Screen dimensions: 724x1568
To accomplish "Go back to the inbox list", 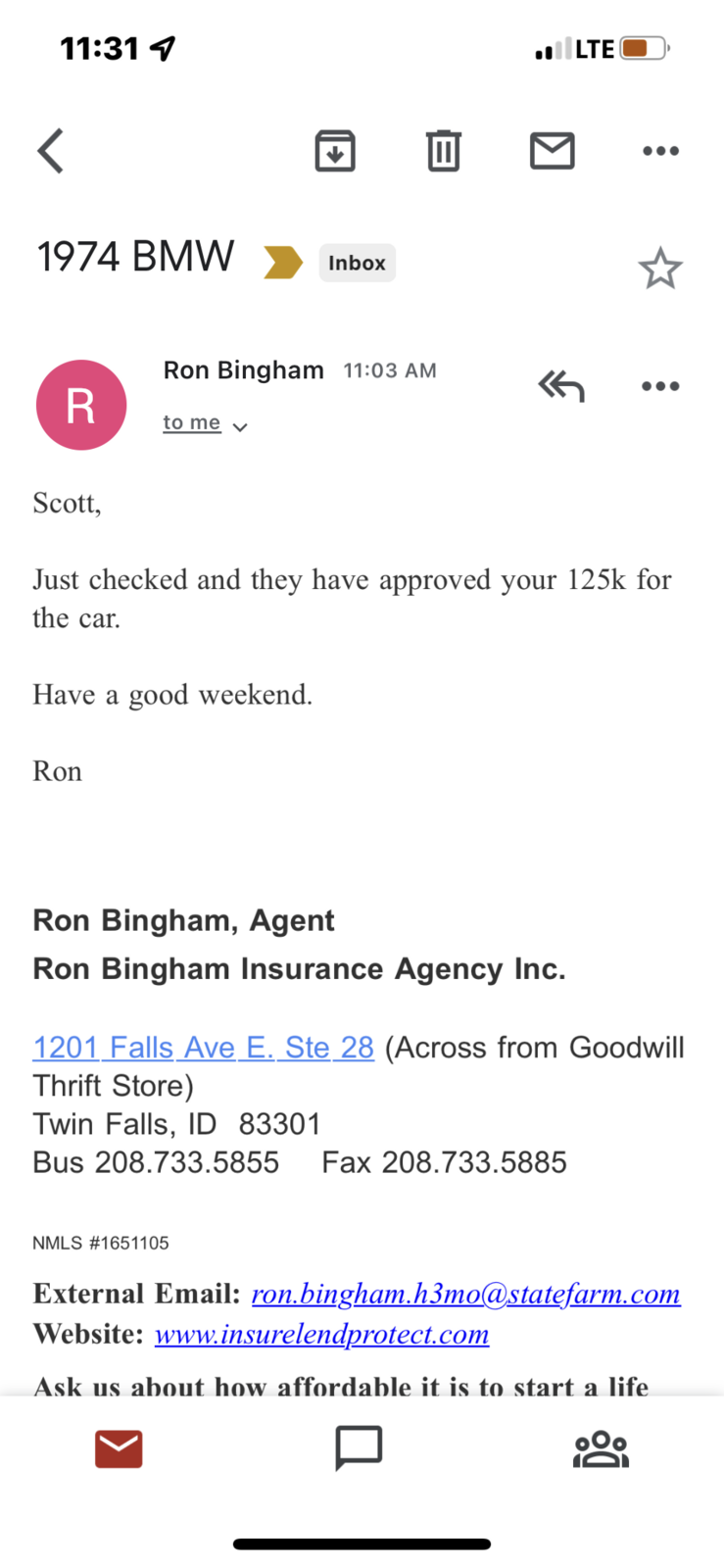I will pyautogui.click(x=51, y=151).
